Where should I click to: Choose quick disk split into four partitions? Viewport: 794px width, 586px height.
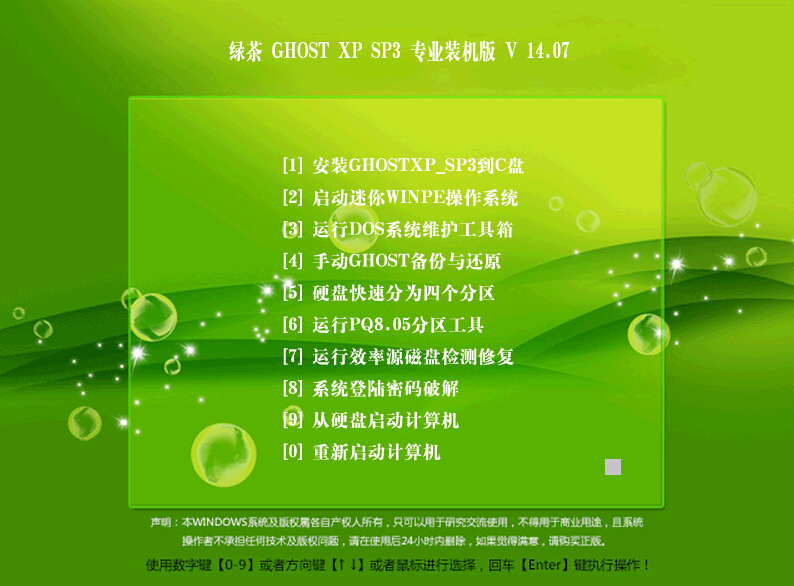(389, 294)
